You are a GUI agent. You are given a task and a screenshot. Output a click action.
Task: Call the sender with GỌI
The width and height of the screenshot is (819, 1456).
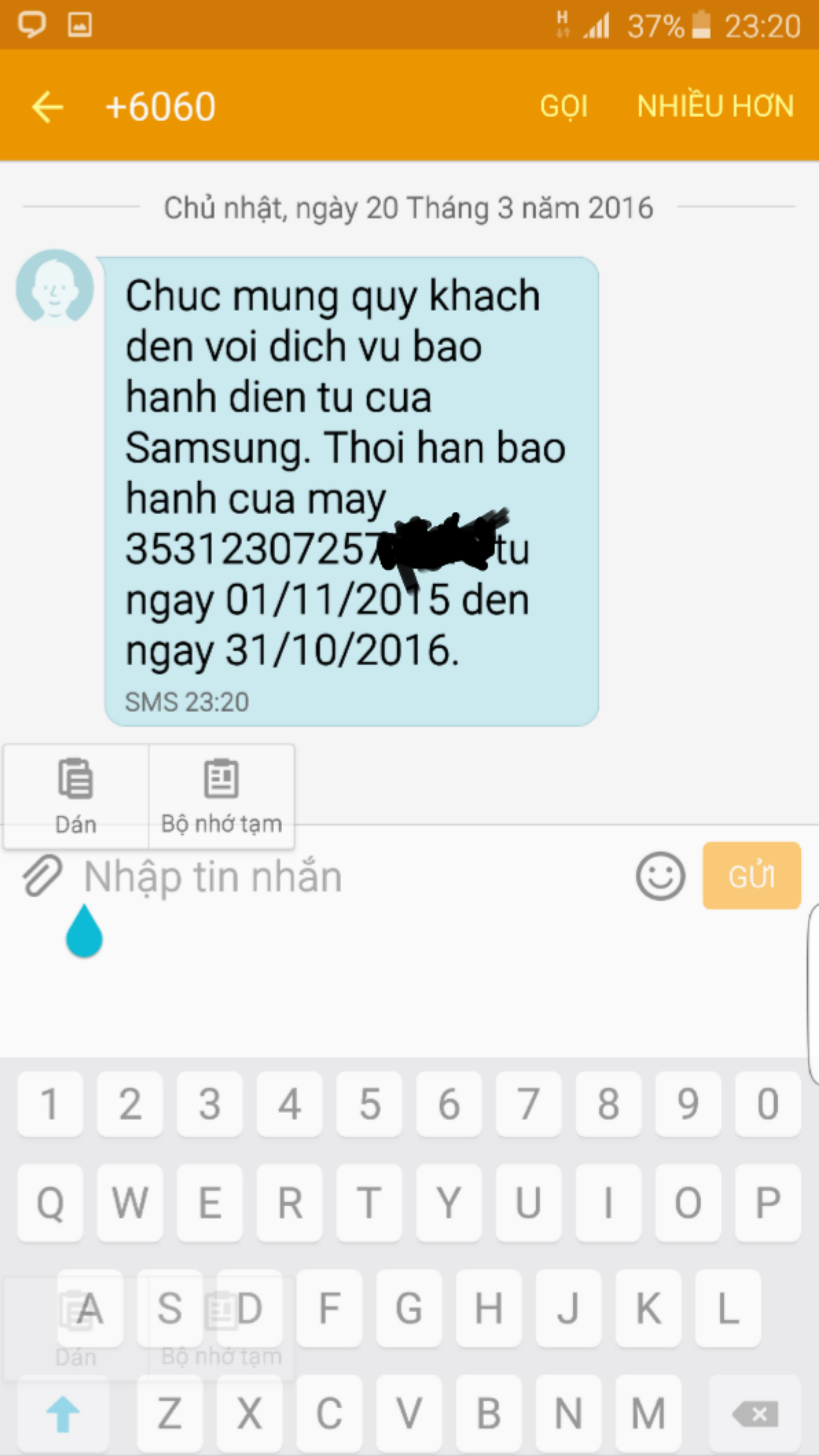click(x=564, y=106)
